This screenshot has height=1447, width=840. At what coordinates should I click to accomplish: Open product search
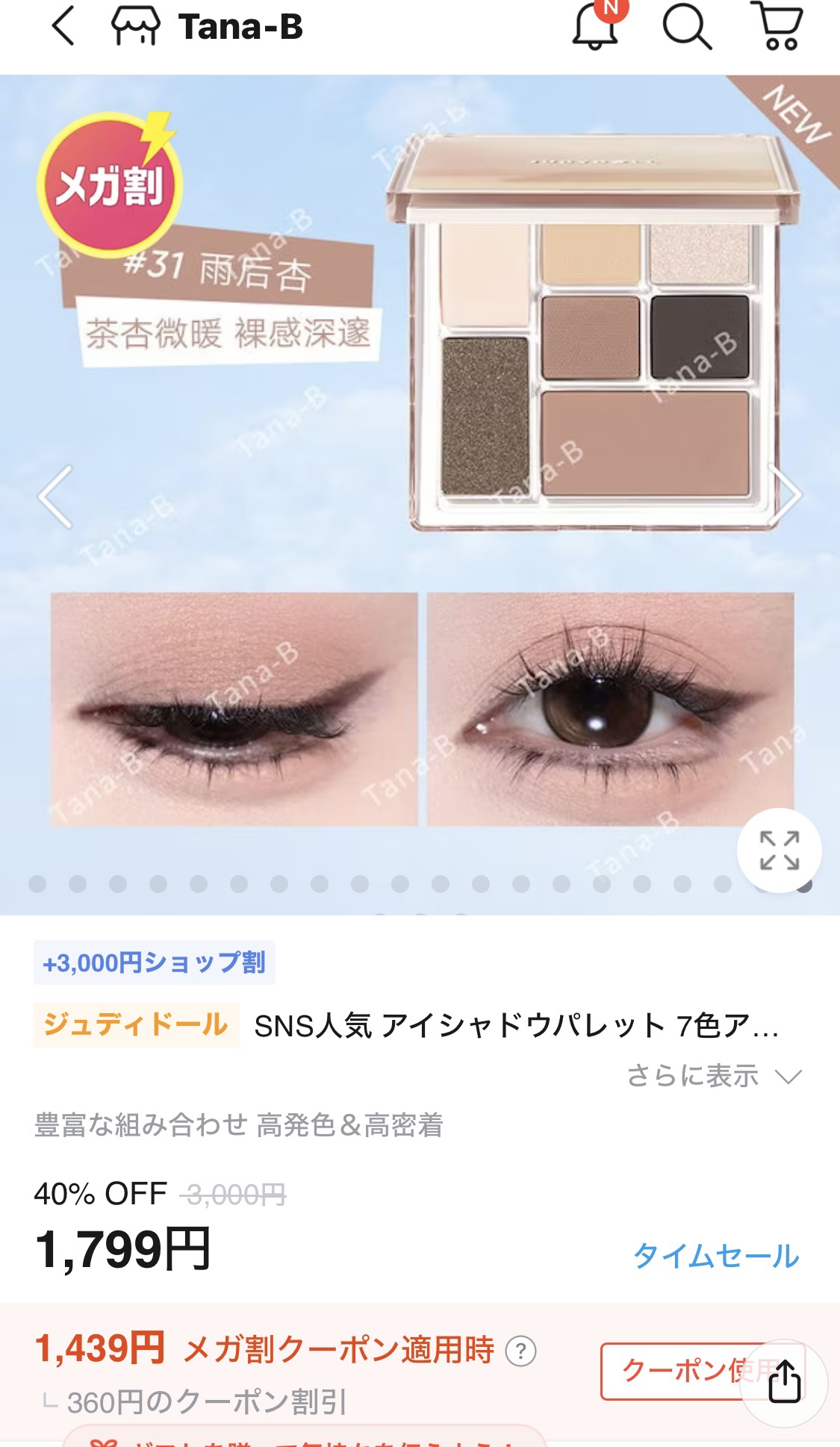pyautogui.click(x=686, y=28)
